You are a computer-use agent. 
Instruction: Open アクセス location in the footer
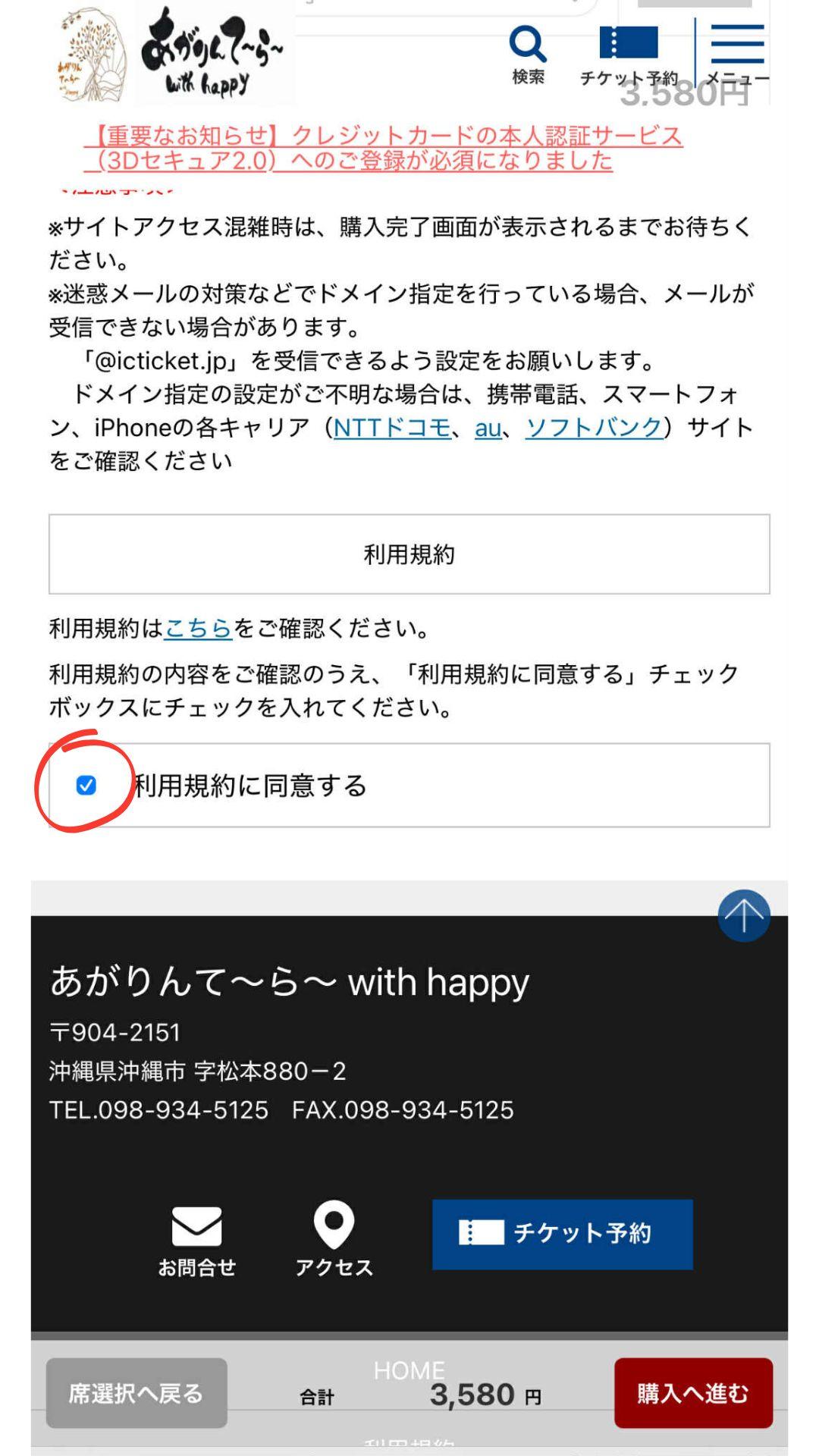334,1240
